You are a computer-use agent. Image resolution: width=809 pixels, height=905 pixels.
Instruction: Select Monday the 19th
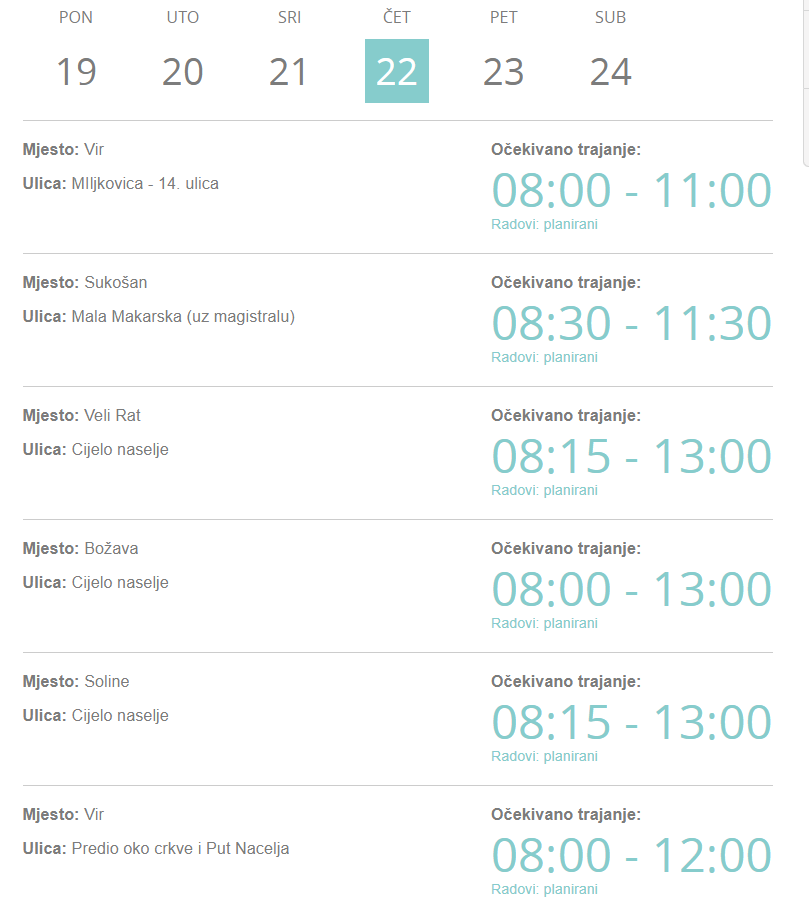pos(76,71)
